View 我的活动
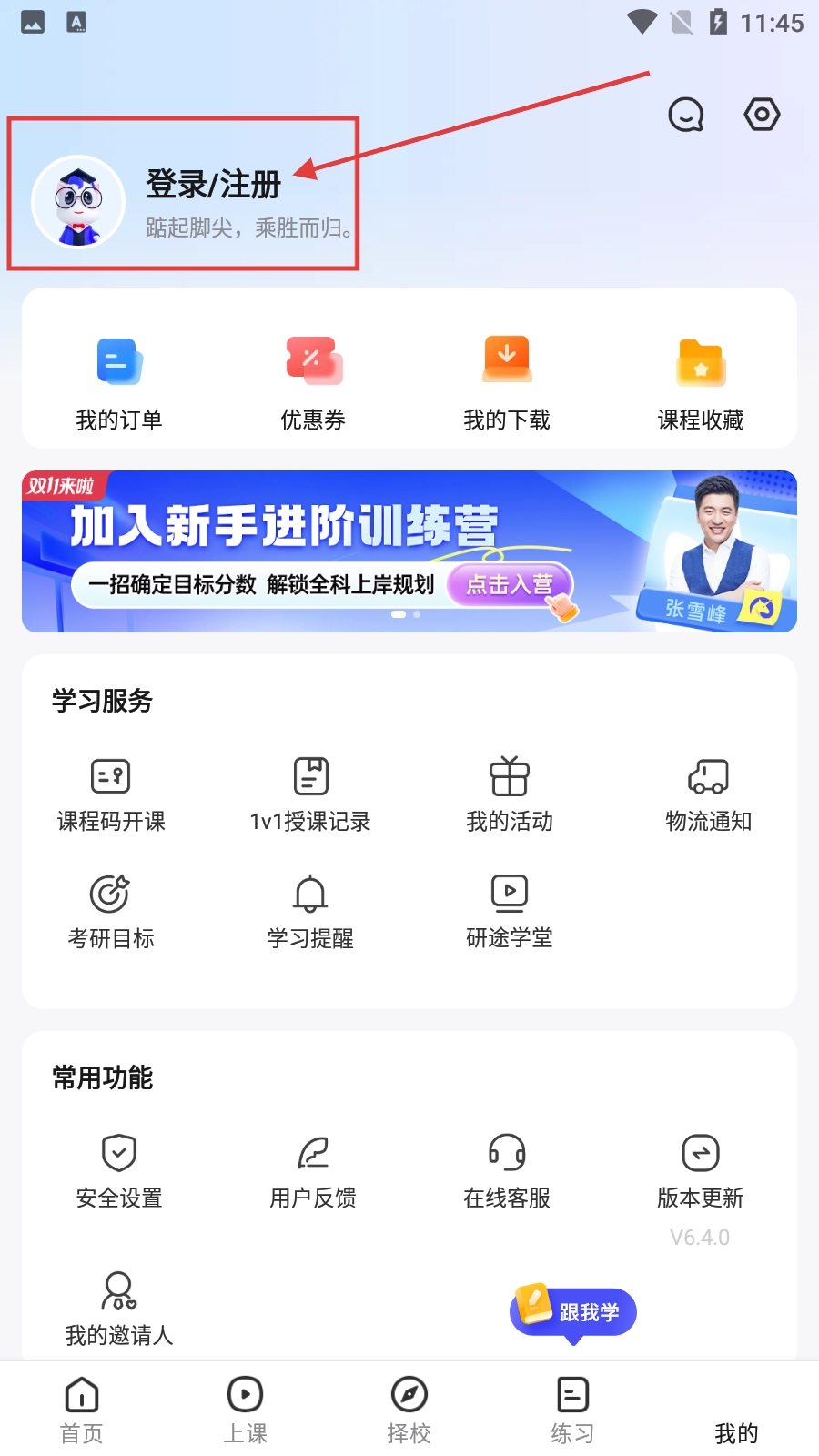Screen dimensions: 819x1456 [510, 794]
